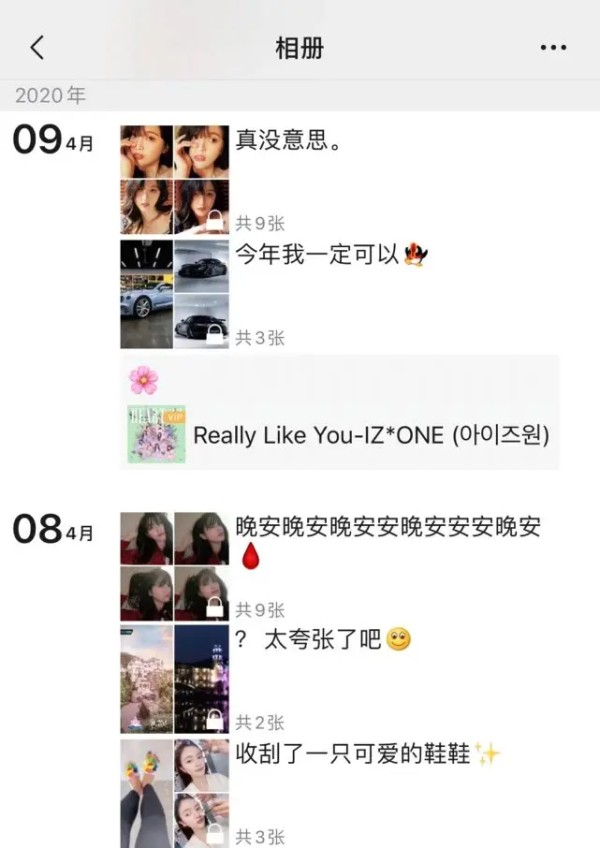
Task: Open the 晚安晚安 post with 9 photos
Action: point(175,567)
